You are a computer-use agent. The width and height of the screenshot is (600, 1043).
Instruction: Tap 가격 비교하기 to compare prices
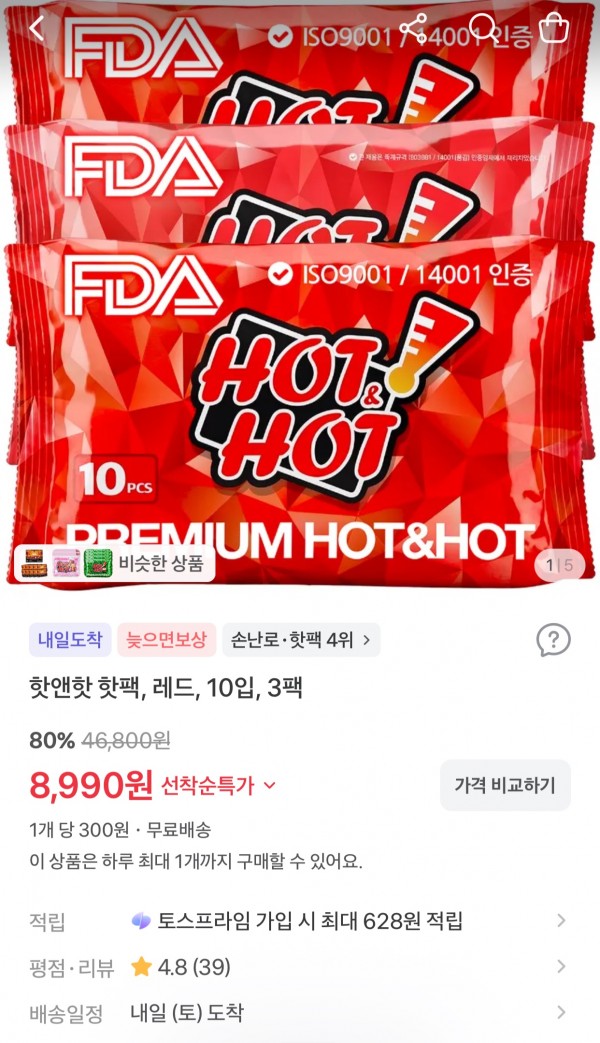505,785
